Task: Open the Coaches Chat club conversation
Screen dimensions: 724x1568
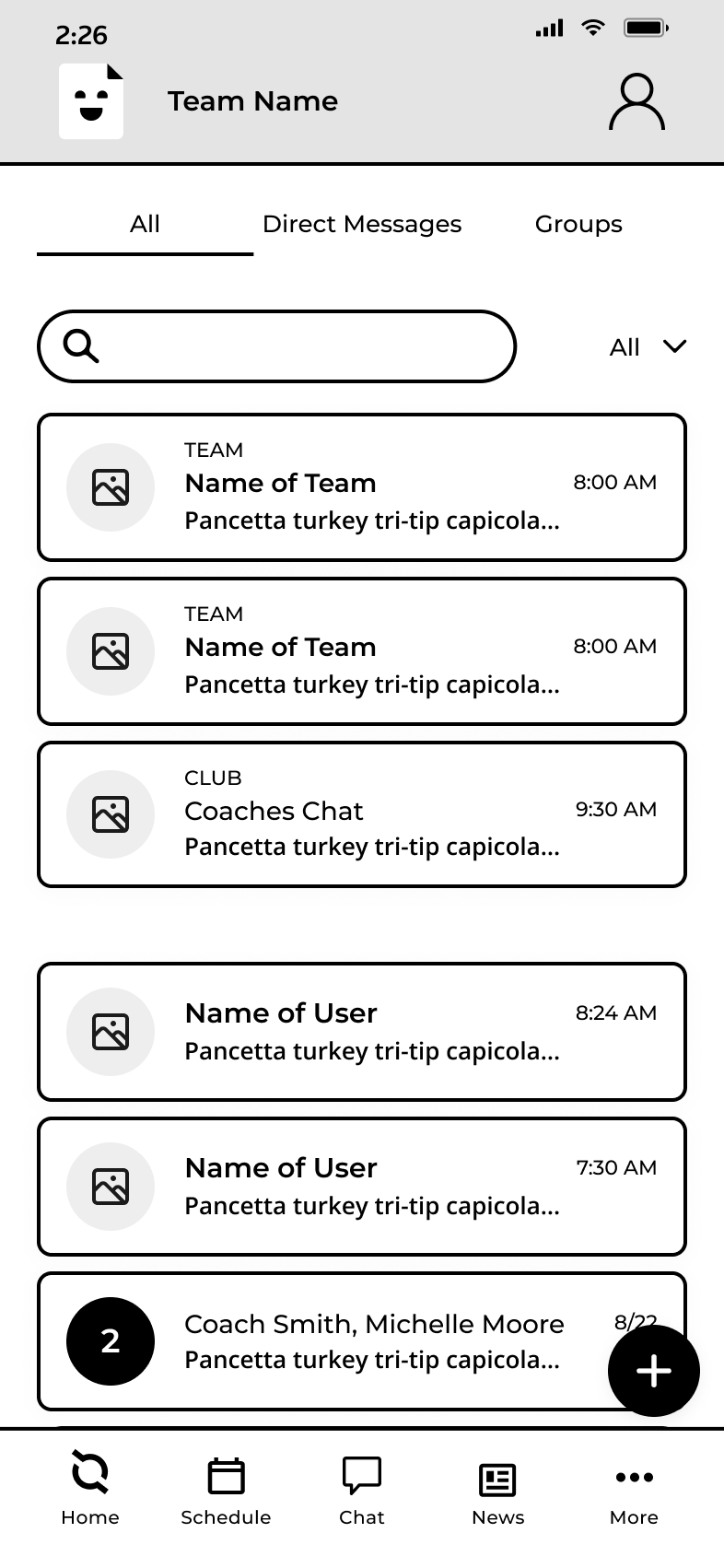Action: [362, 814]
